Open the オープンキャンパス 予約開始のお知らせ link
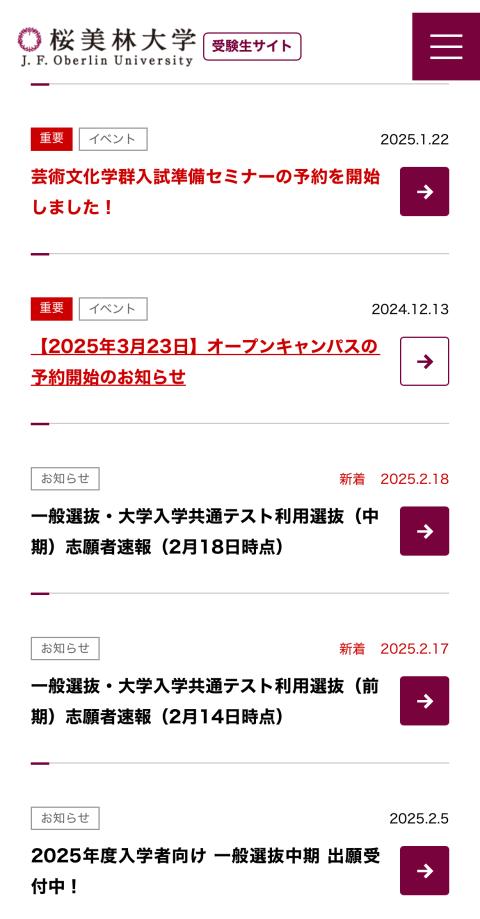Viewport: 480px width, 919px height. tap(205, 362)
